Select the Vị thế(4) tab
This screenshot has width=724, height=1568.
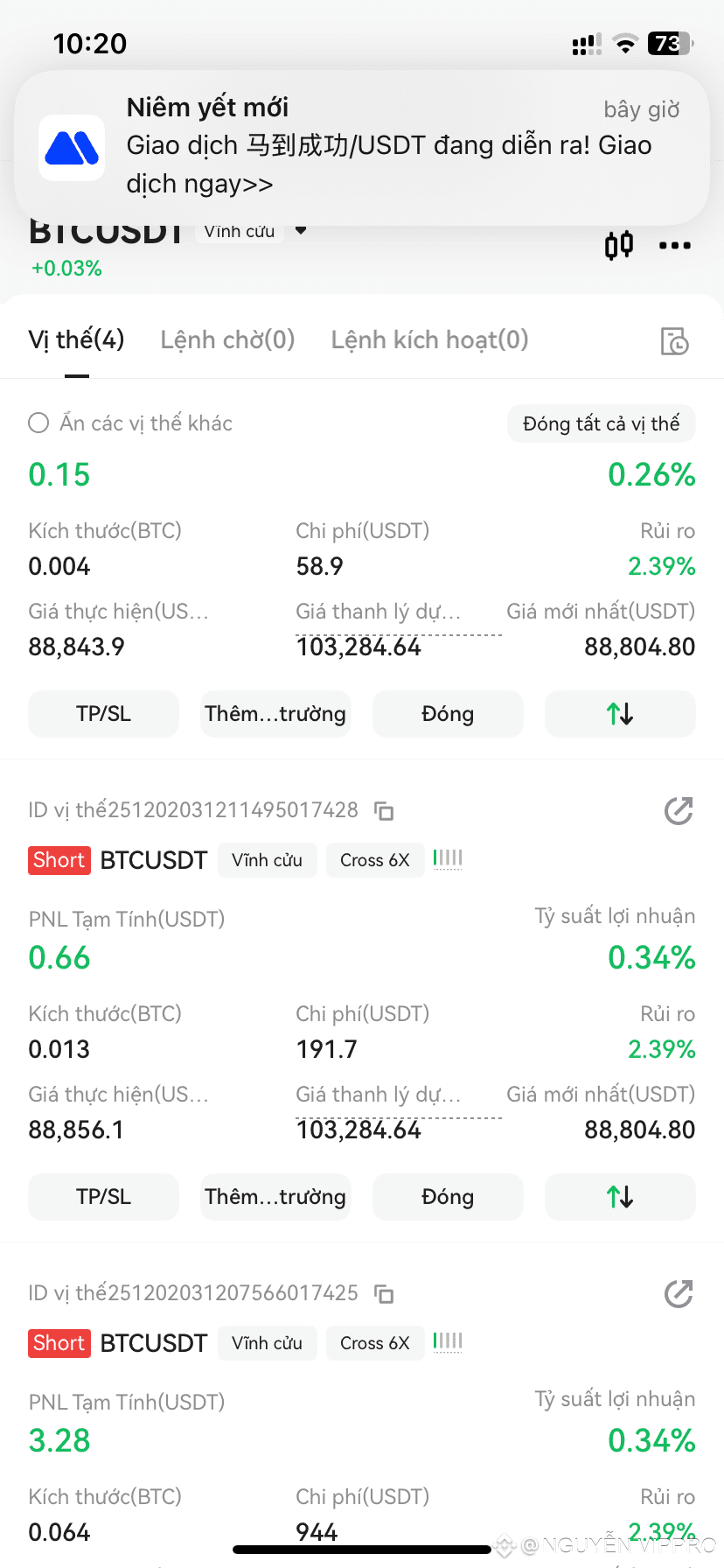pyautogui.click(x=76, y=339)
